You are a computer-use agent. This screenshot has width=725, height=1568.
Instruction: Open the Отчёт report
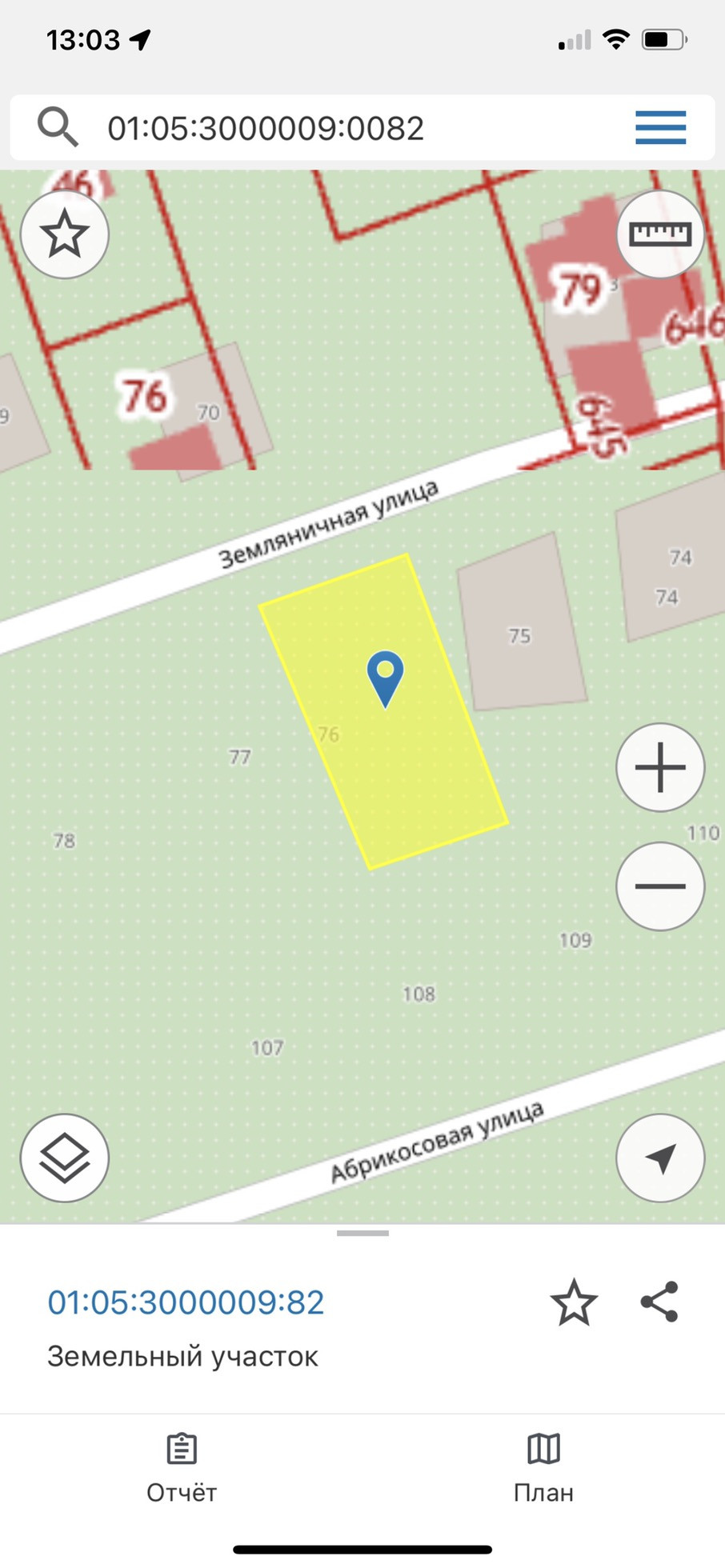point(182,1468)
